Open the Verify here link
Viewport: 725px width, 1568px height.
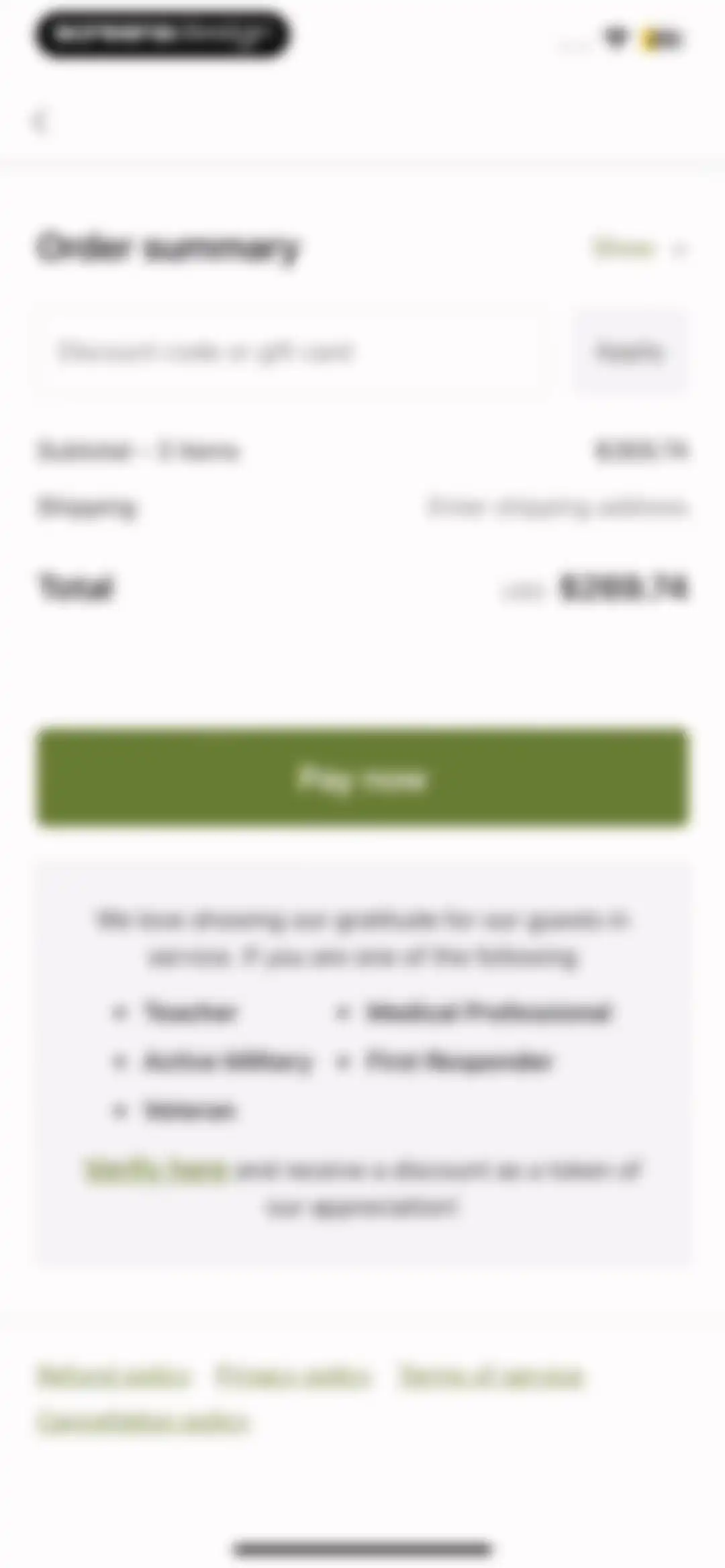pyautogui.click(x=157, y=1170)
